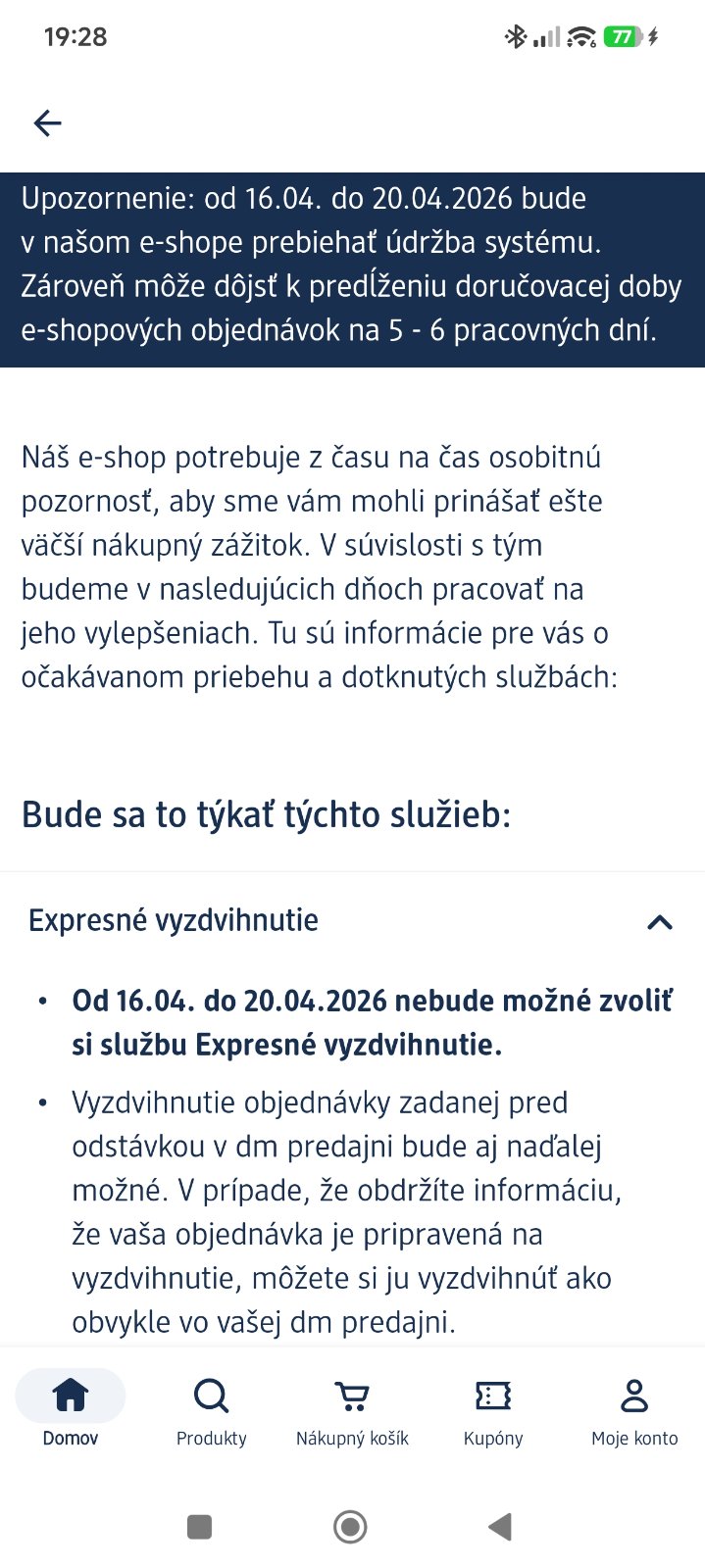Switch to the Kupóny tab
The image size is (705, 1568).
[x=493, y=1409]
